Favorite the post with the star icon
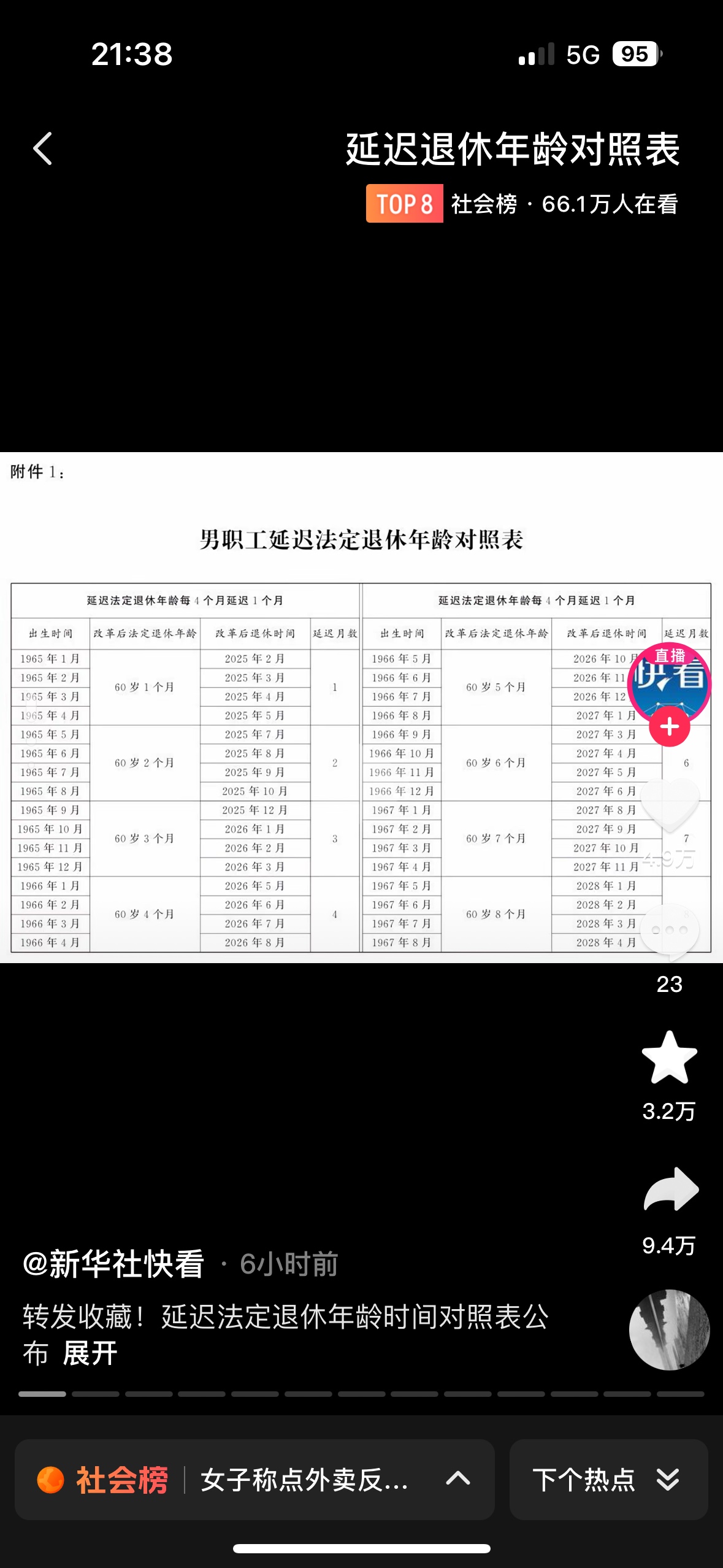 pyautogui.click(x=669, y=1058)
